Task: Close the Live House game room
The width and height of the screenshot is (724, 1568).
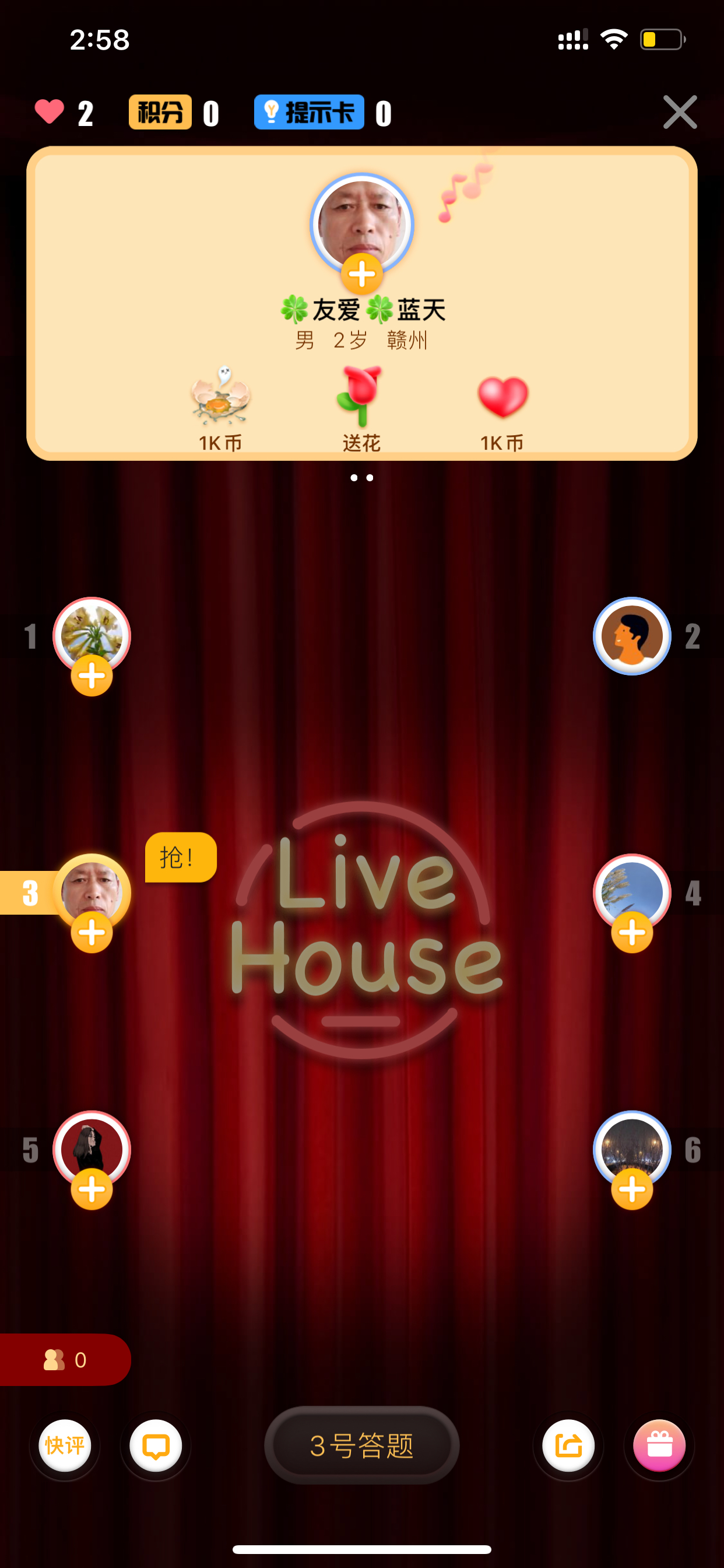Action: point(680,112)
